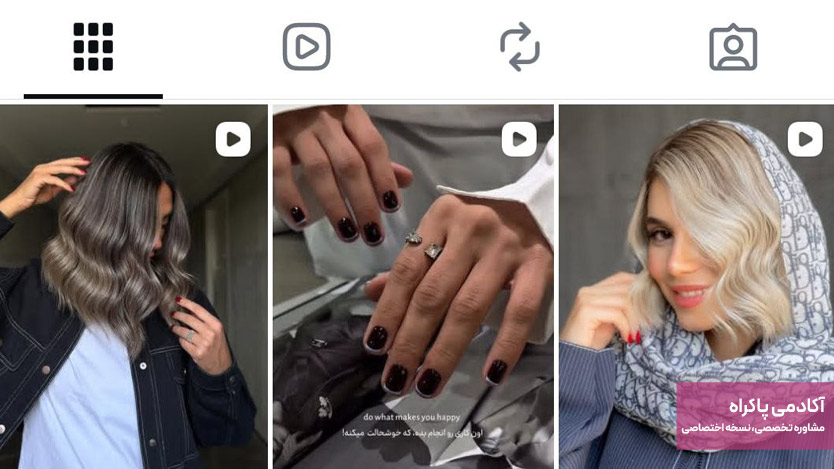Open the wavy gray hair reel

(x=133, y=287)
